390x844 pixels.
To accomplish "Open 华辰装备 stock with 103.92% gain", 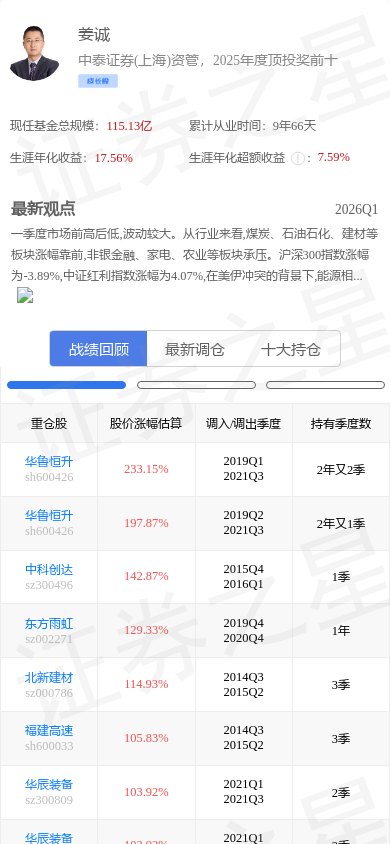I will [x=49, y=785].
